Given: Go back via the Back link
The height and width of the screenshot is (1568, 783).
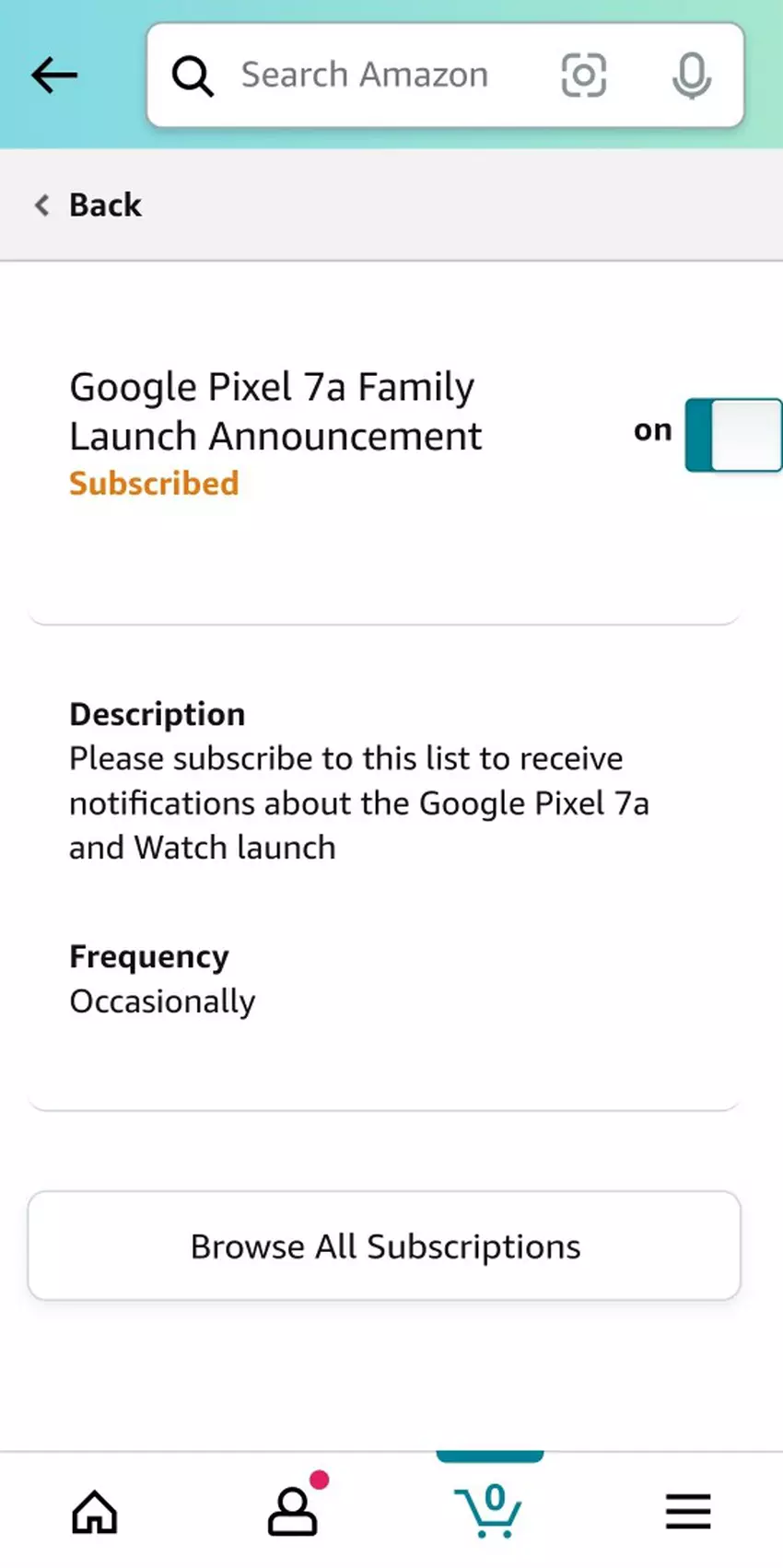Looking at the screenshot, I should (89, 205).
